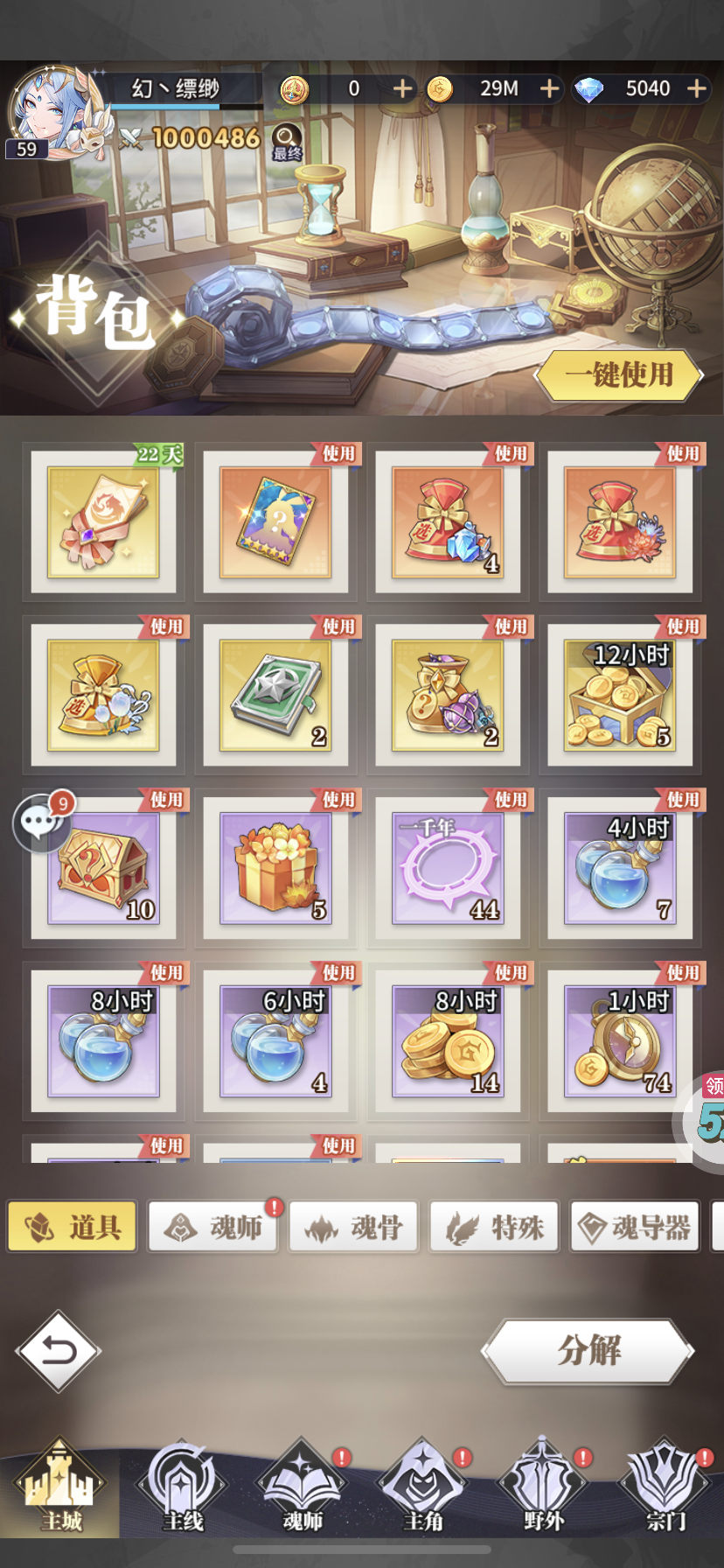The image size is (724, 1568).
Task: Select the 道具 items tab
Action: click(73, 1228)
